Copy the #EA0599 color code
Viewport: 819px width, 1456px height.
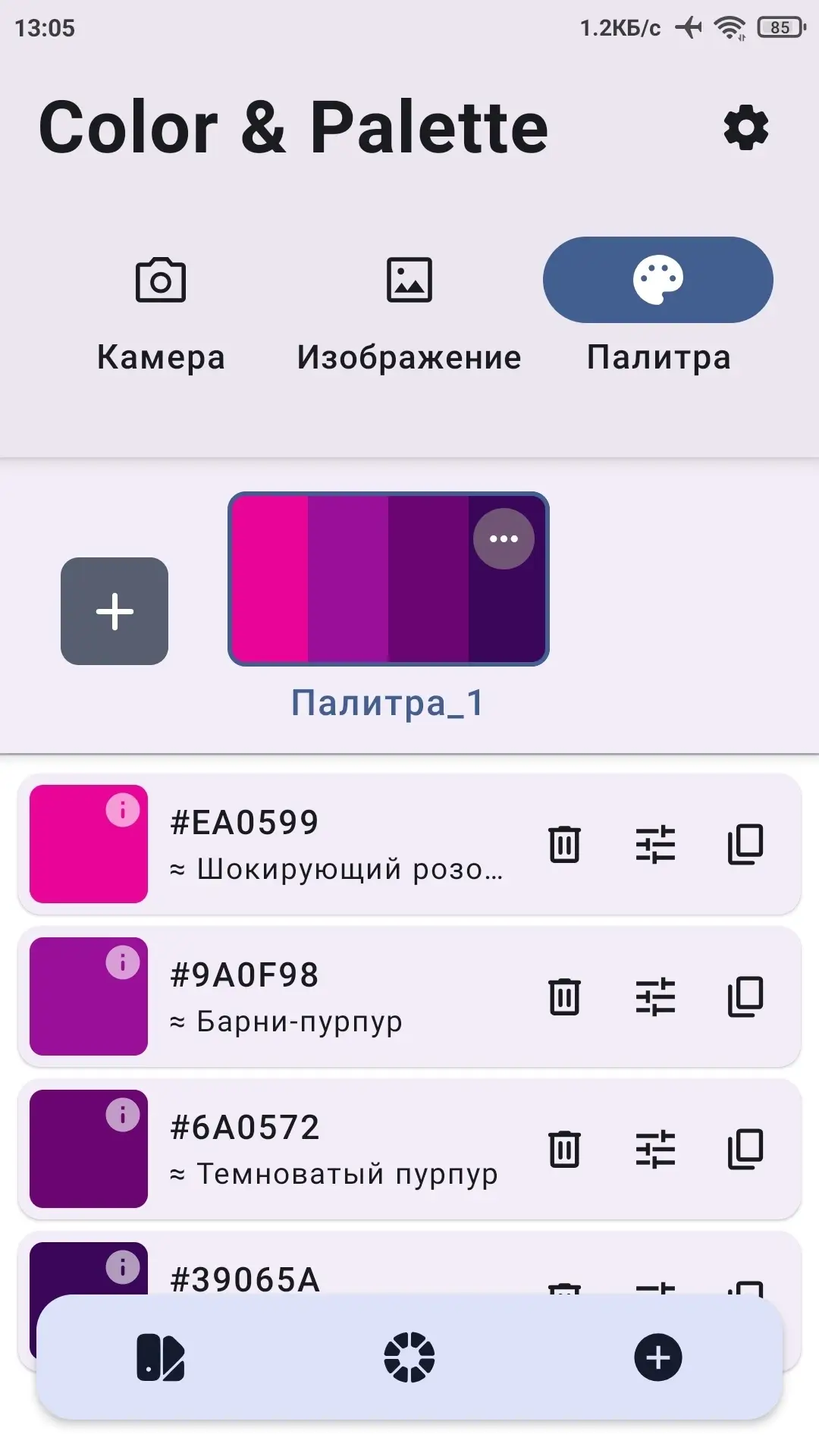(745, 844)
